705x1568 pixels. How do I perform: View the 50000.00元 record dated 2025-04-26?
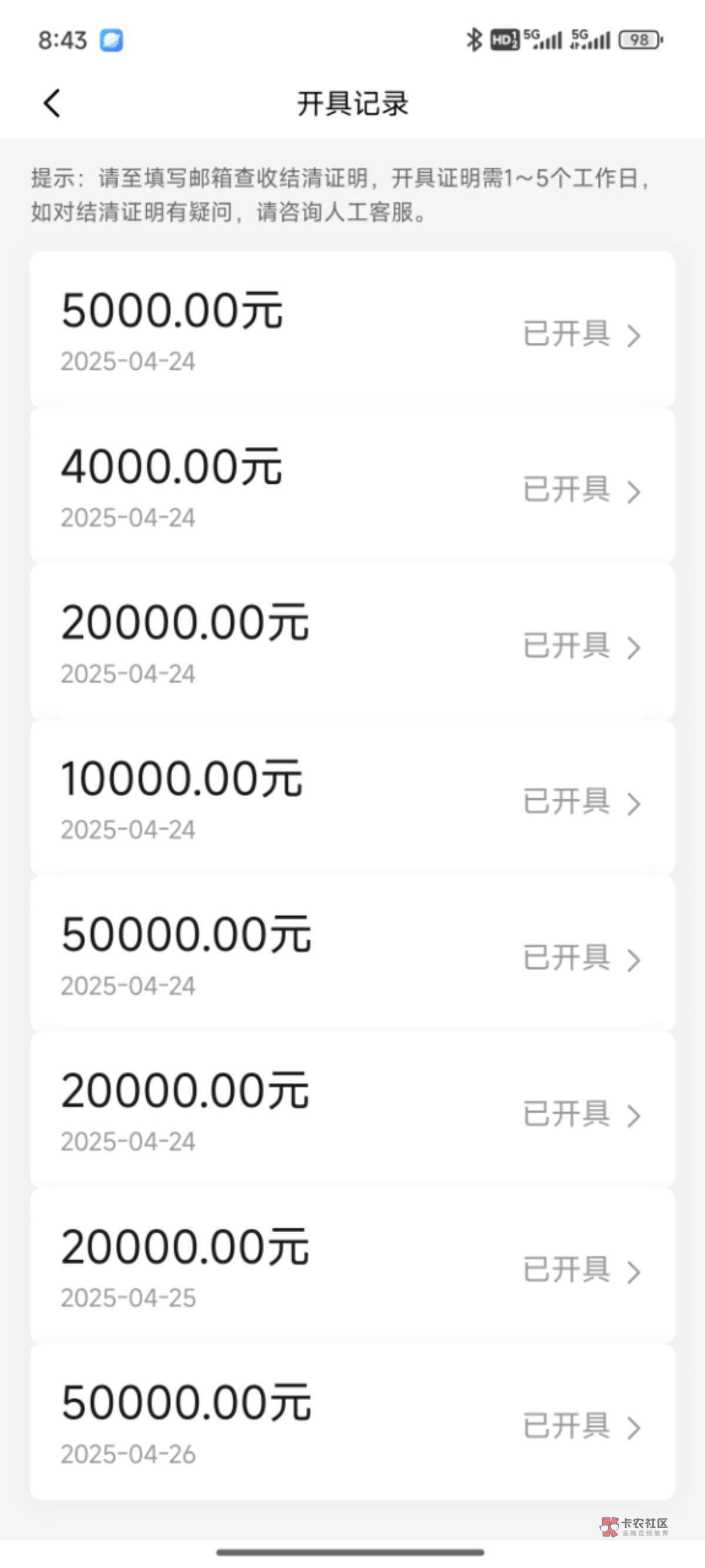click(352, 1422)
